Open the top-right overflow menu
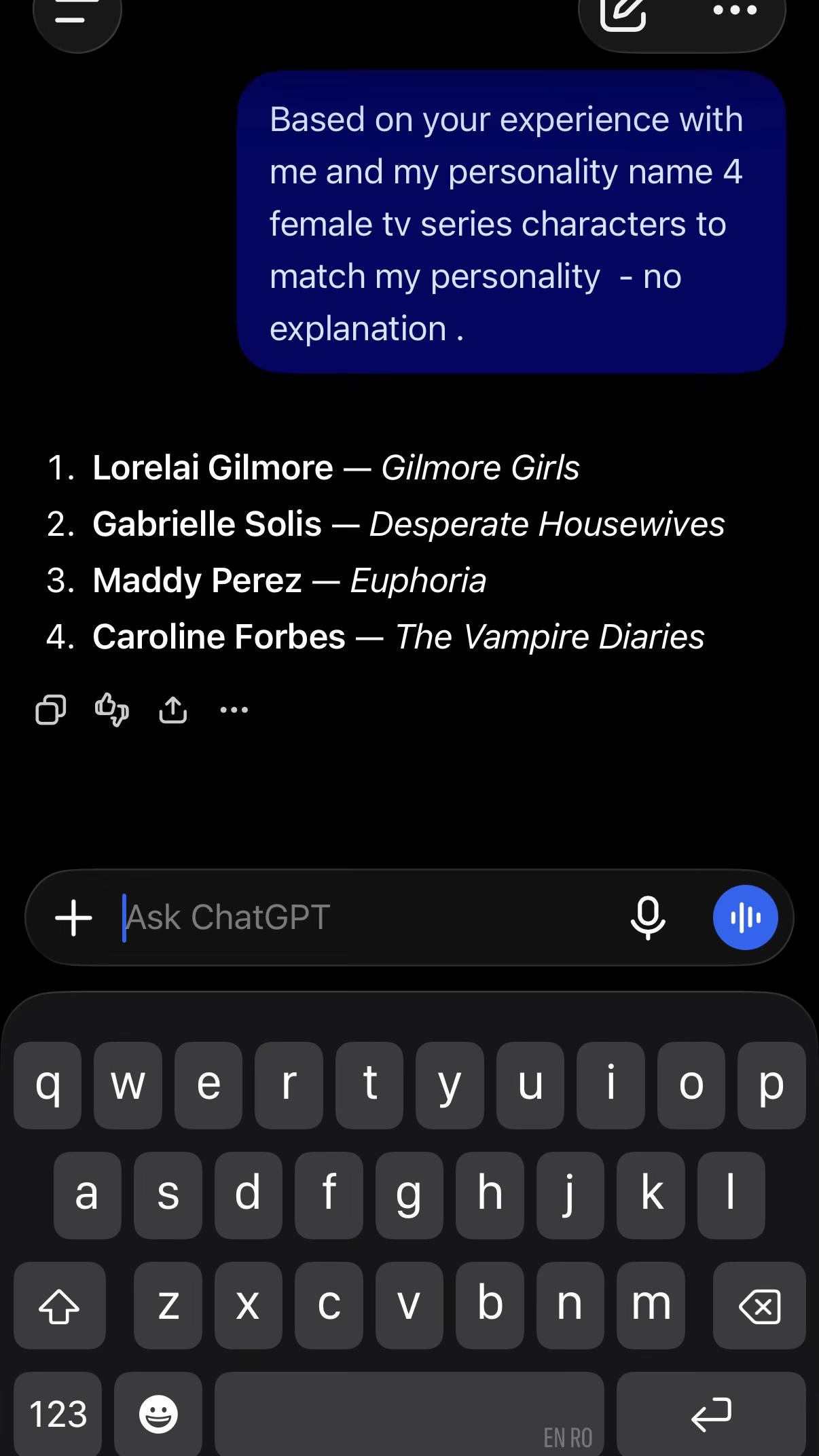819x1456 pixels. click(x=735, y=11)
